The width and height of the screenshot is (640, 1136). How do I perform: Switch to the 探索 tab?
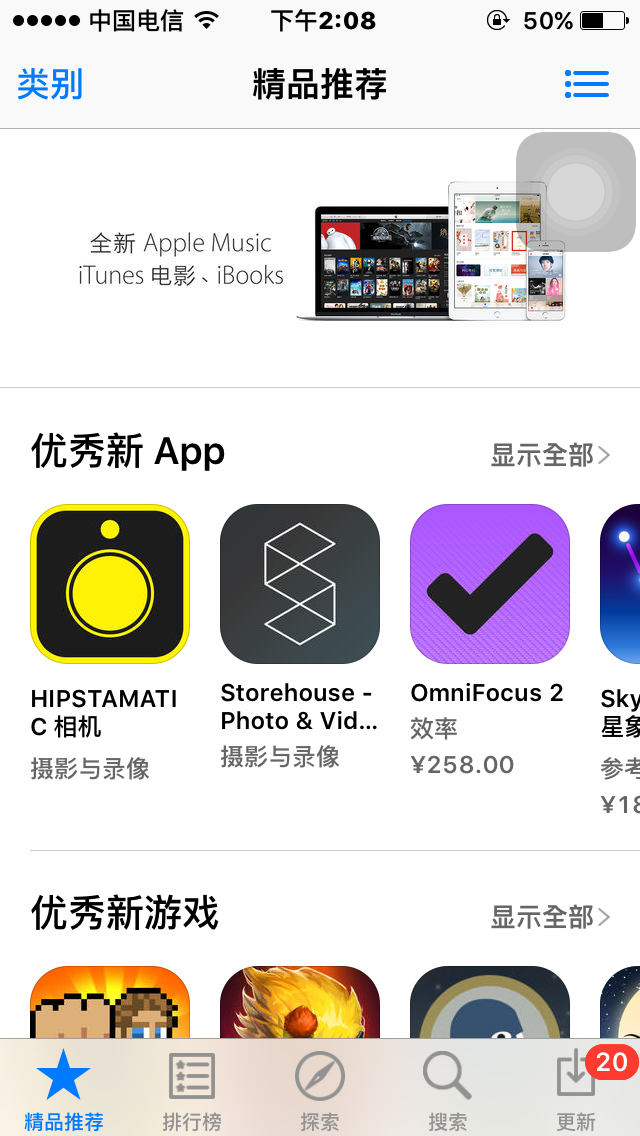click(x=320, y=1090)
